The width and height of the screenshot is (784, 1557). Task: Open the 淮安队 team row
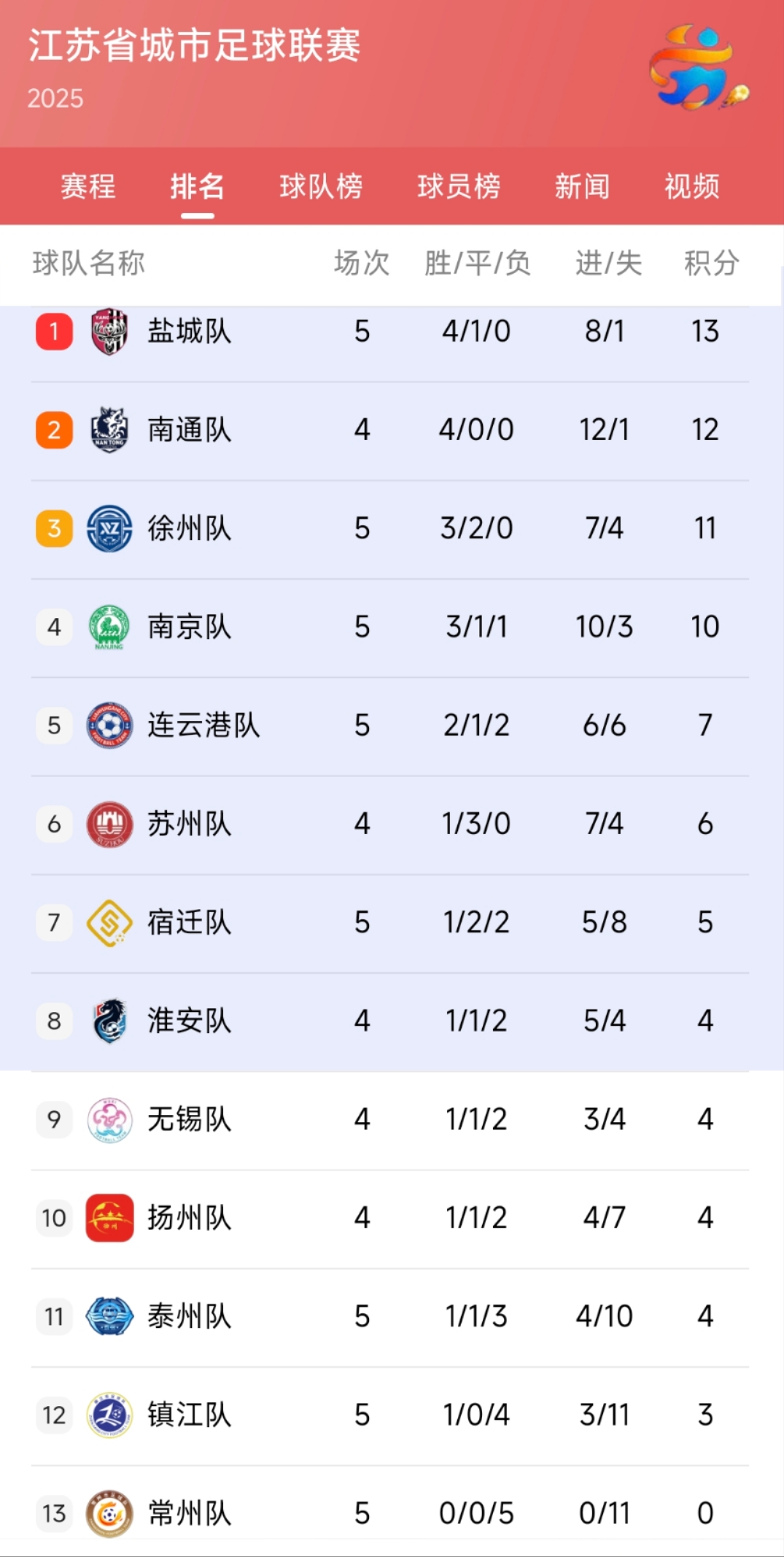392,1021
